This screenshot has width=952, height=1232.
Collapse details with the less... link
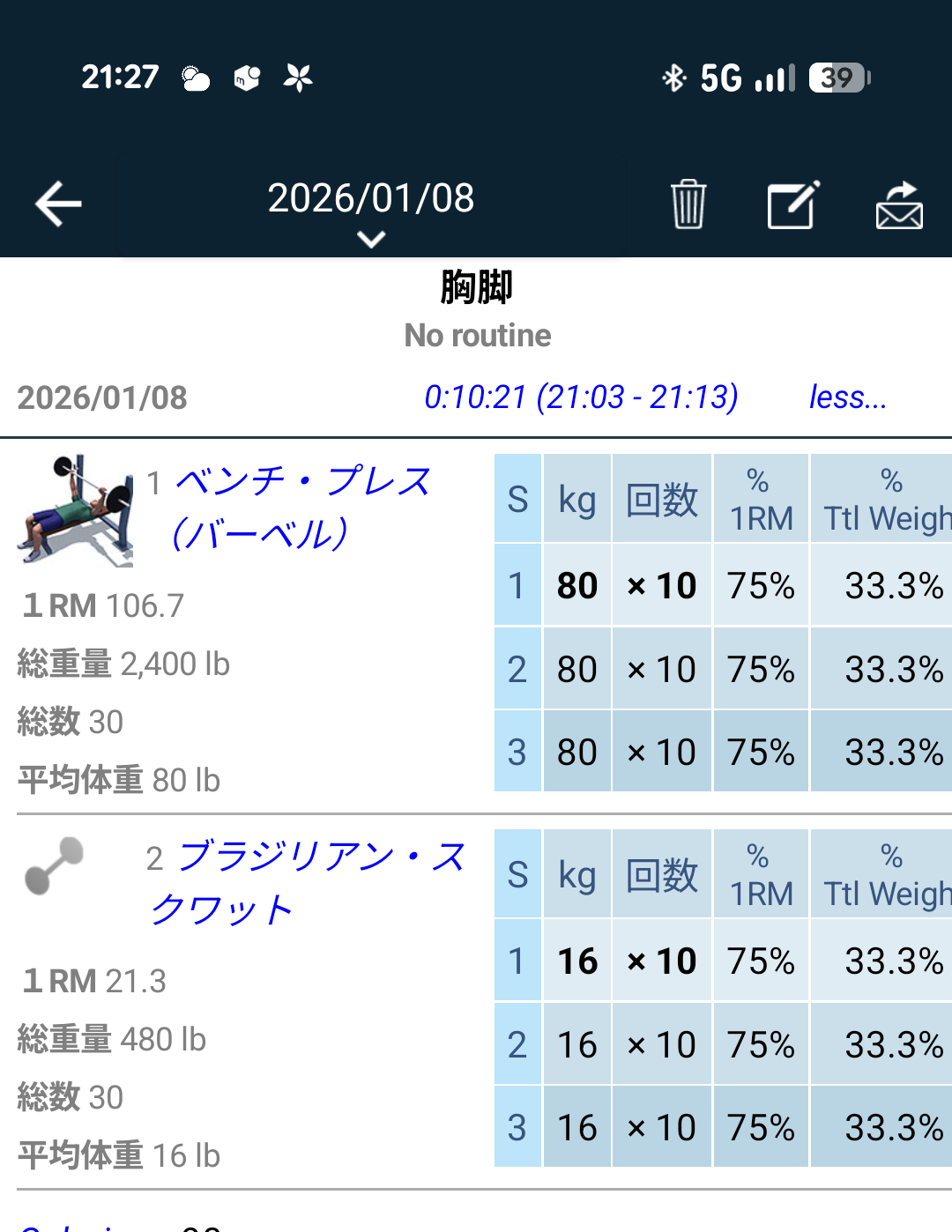click(x=848, y=397)
